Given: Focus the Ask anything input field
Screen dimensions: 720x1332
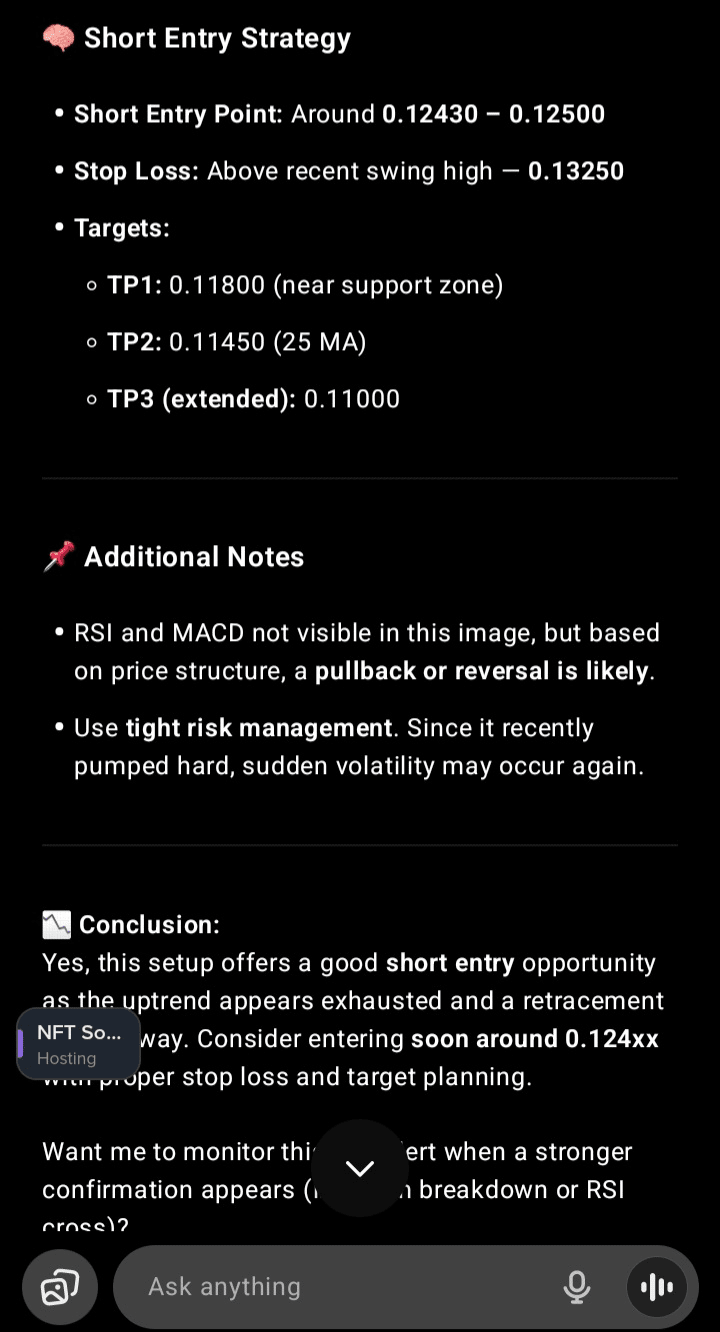Looking at the screenshot, I should [340, 1287].
